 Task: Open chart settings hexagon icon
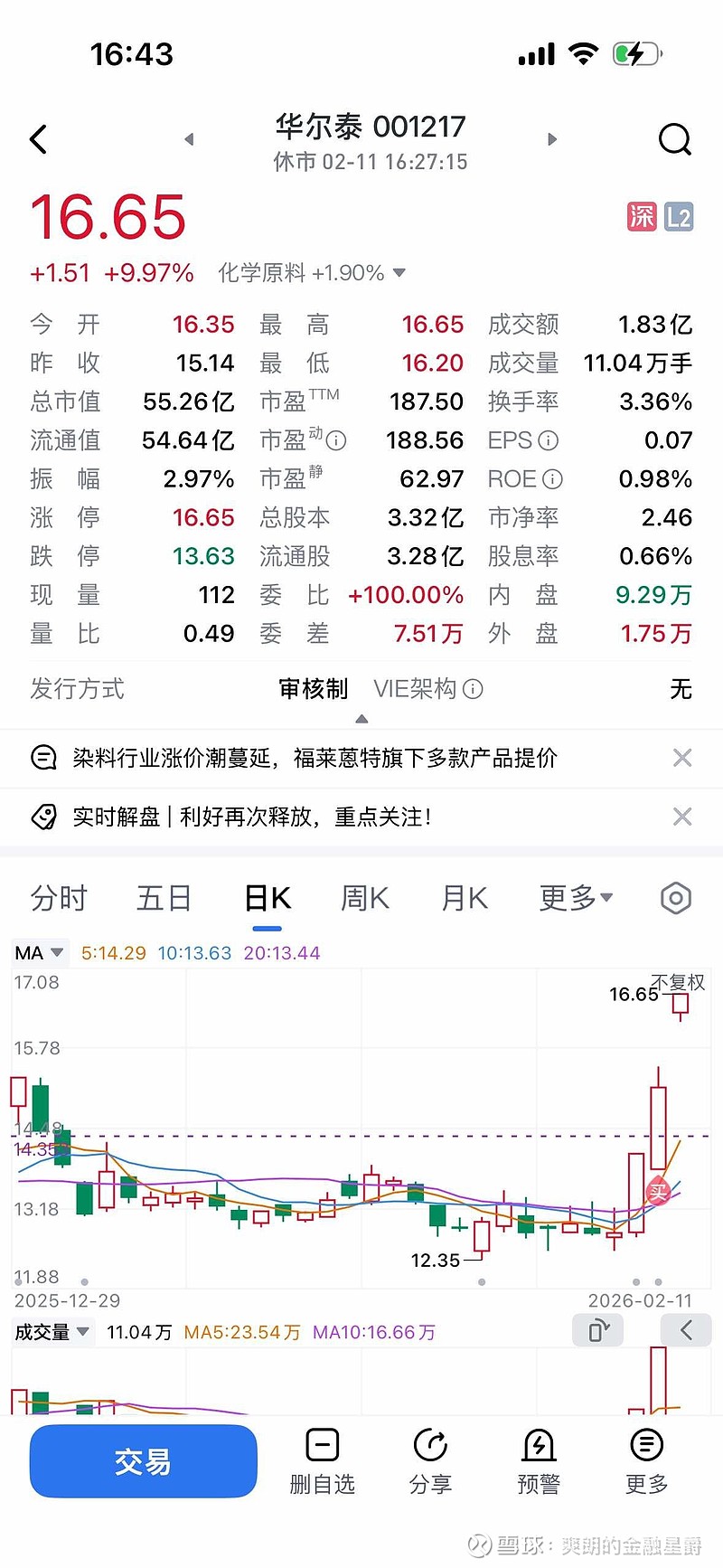pos(676,899)
